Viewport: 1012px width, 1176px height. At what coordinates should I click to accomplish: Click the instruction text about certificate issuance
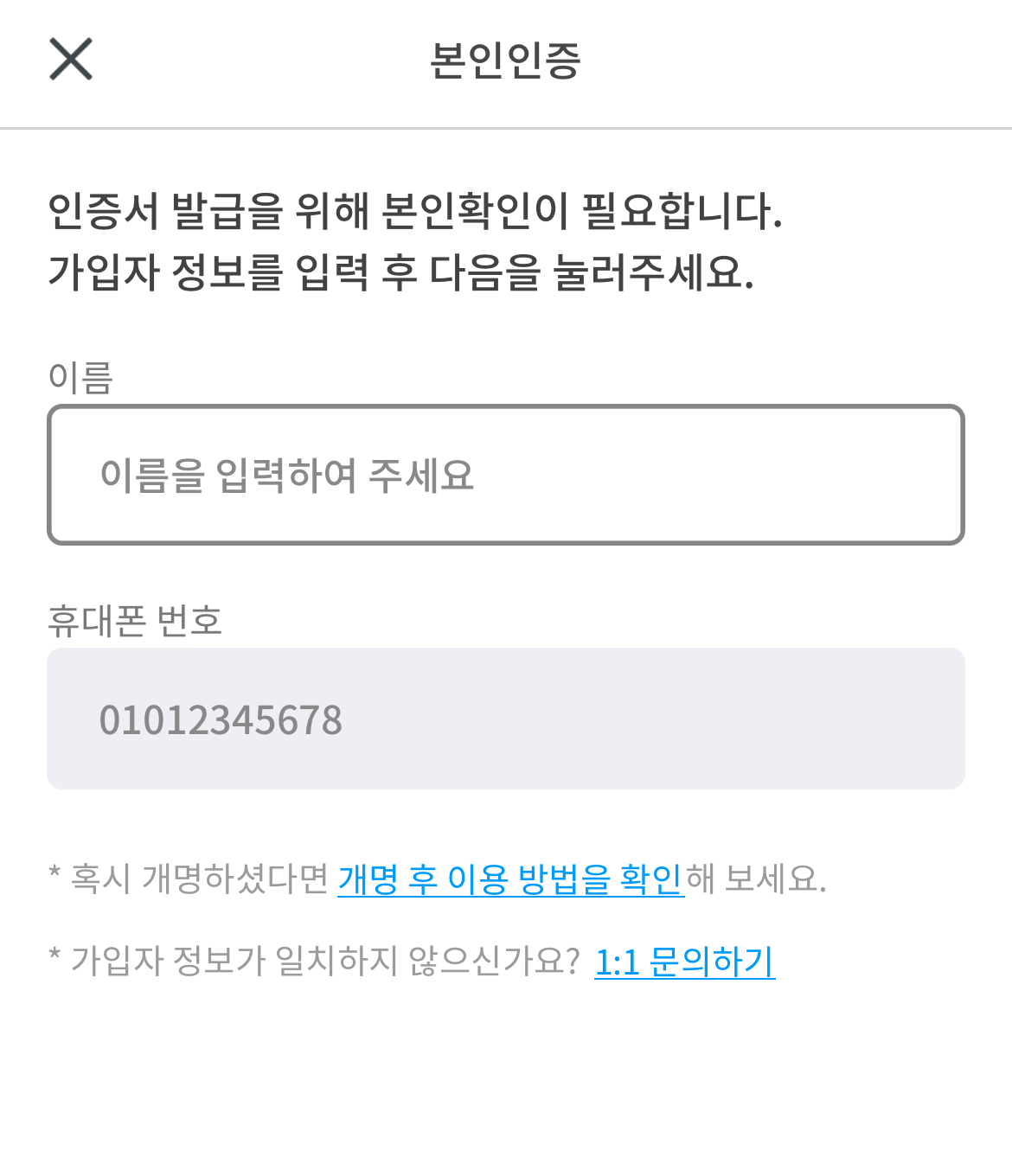tap(415, 240)
